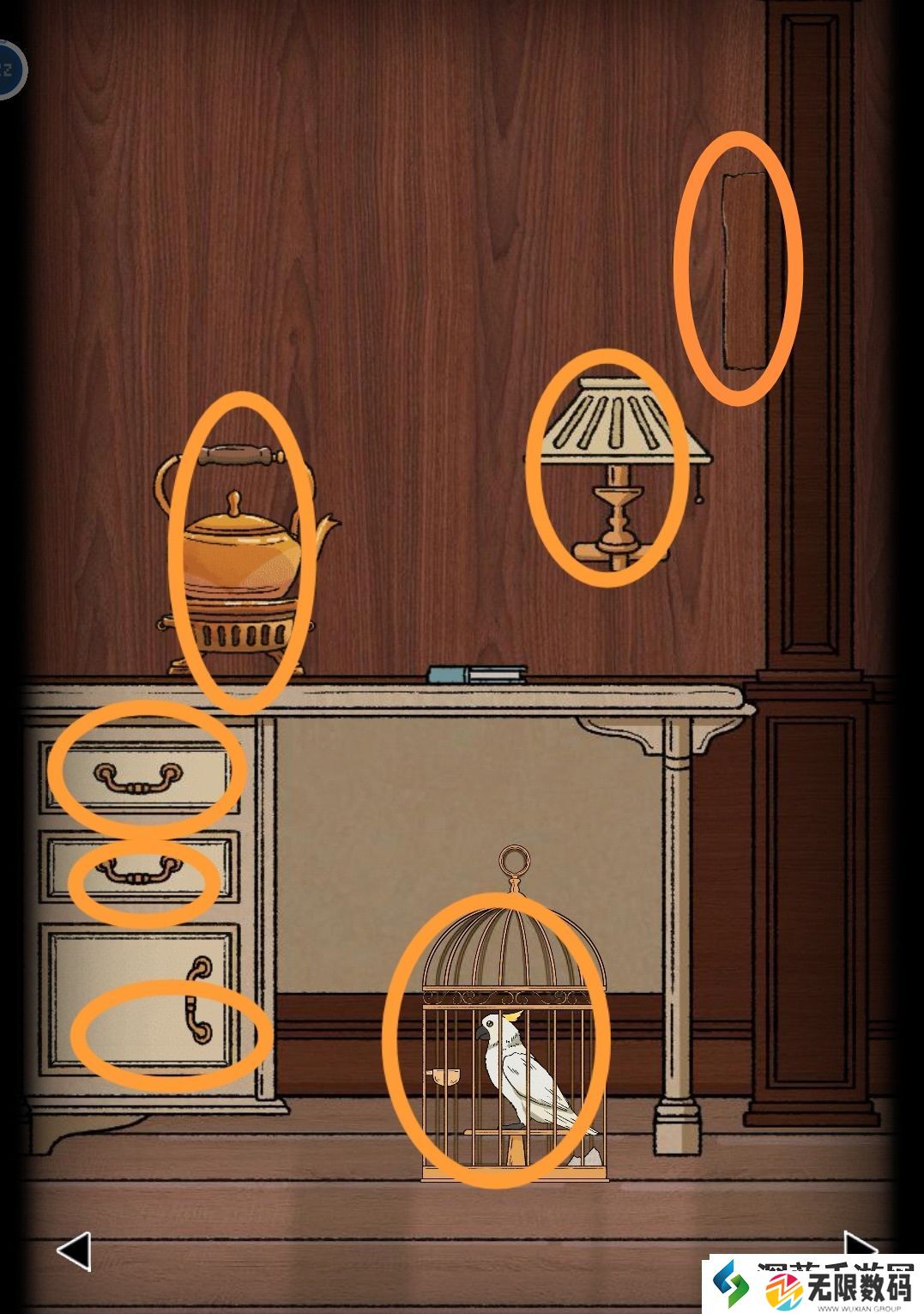Inspect the loose wooden panel on the wall
This screenshot has width=924, height=1314.
[745, 269]
